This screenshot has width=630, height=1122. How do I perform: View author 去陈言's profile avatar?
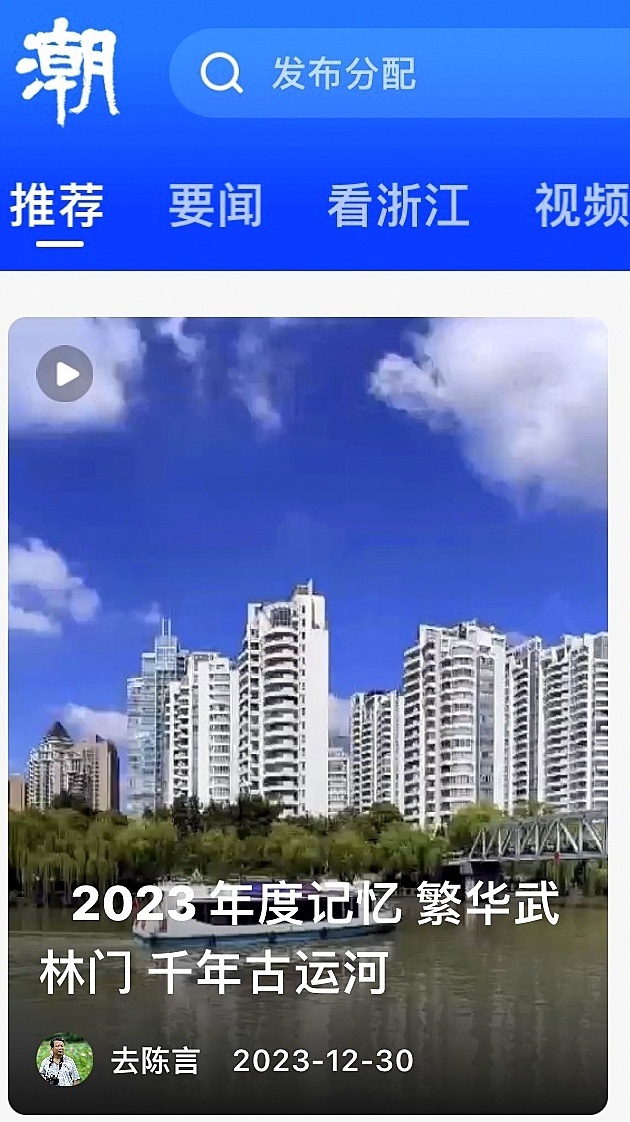point(65,1060)
